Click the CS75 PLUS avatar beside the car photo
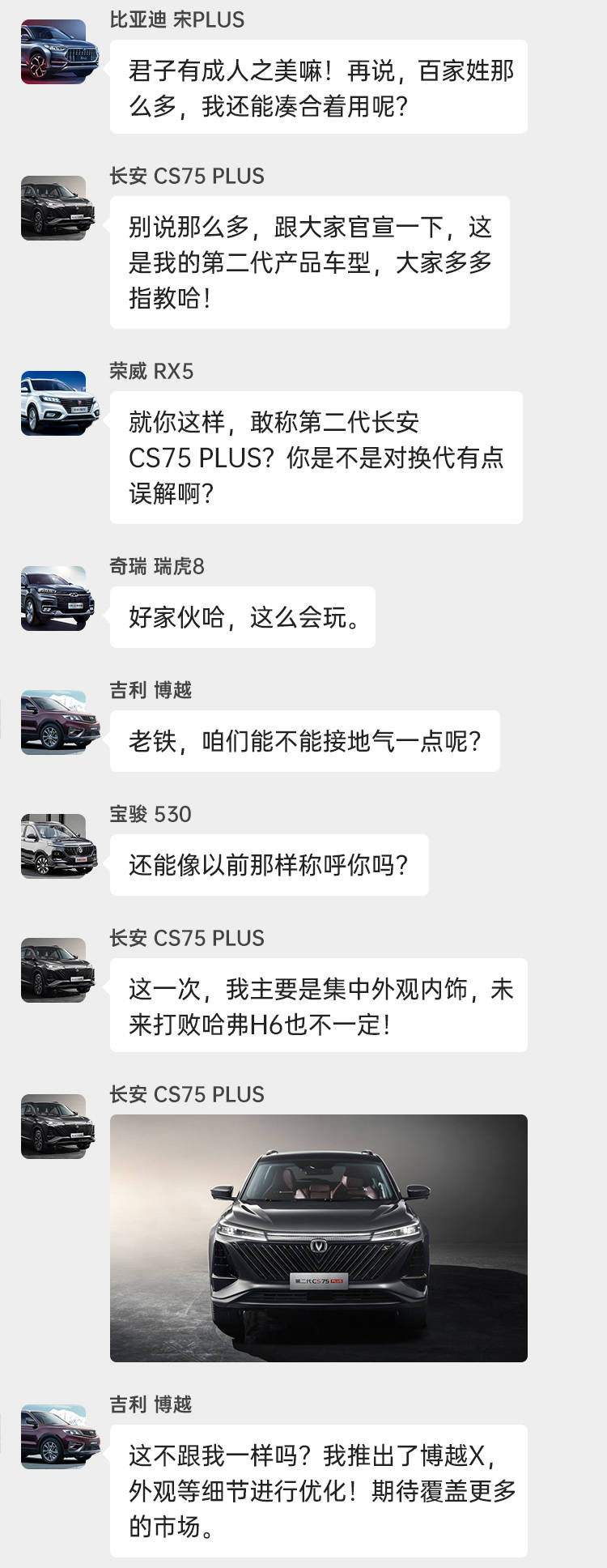 [x=55, y=1126]
